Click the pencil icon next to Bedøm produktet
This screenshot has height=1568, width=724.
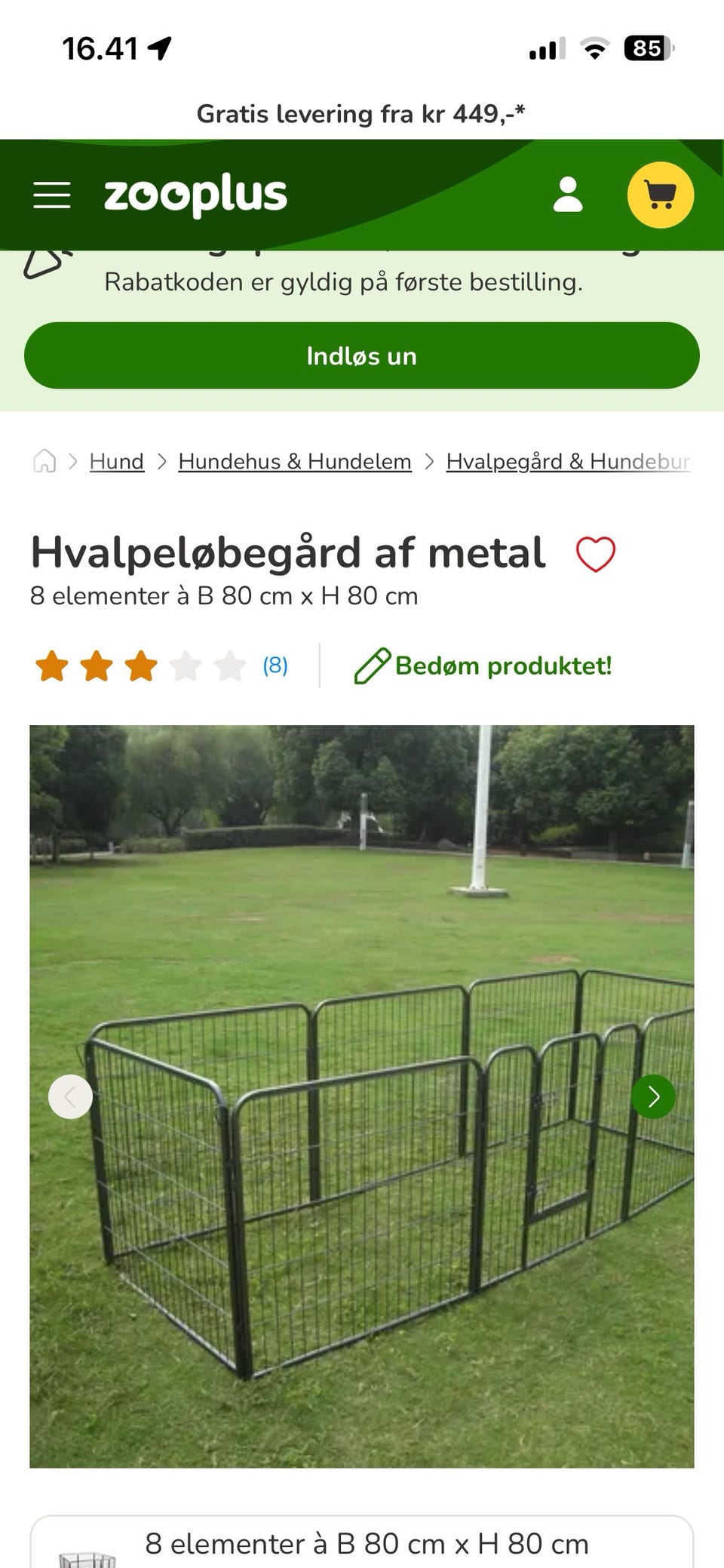374,666
